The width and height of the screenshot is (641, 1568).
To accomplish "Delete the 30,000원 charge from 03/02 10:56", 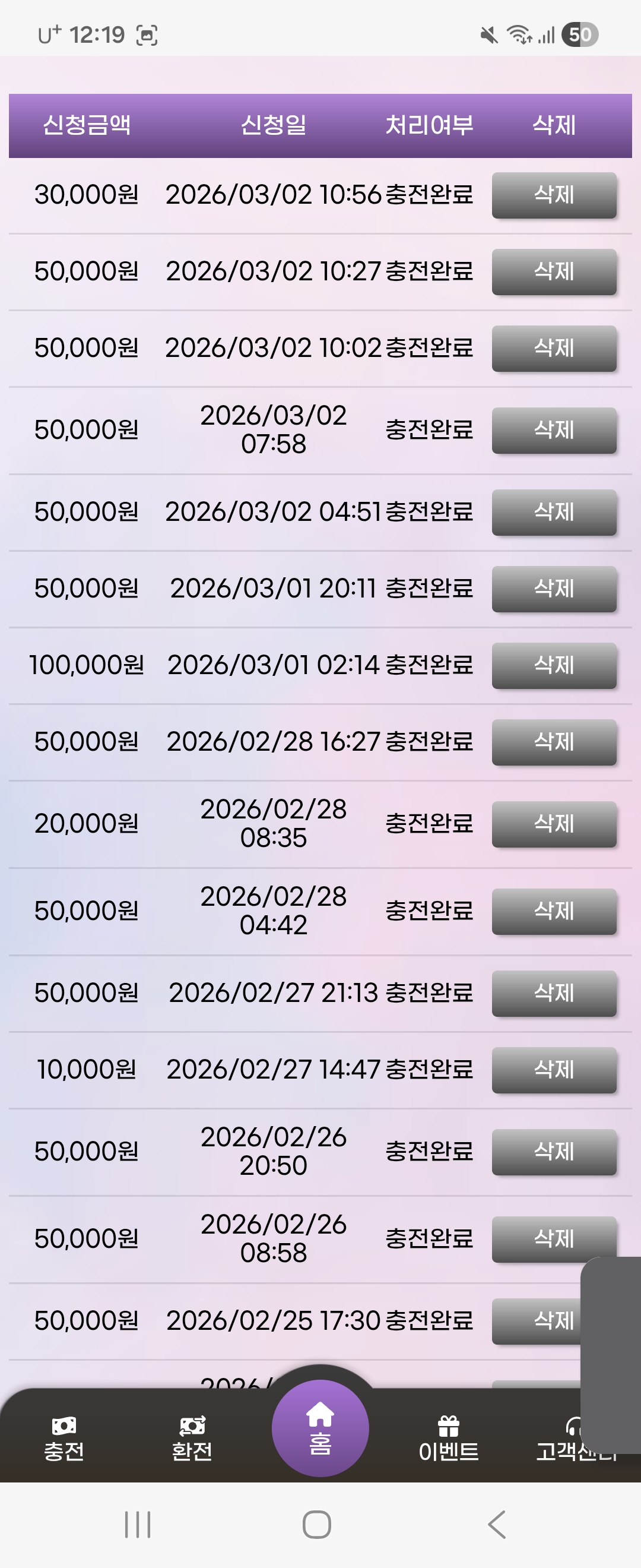I will click(554, 195).
